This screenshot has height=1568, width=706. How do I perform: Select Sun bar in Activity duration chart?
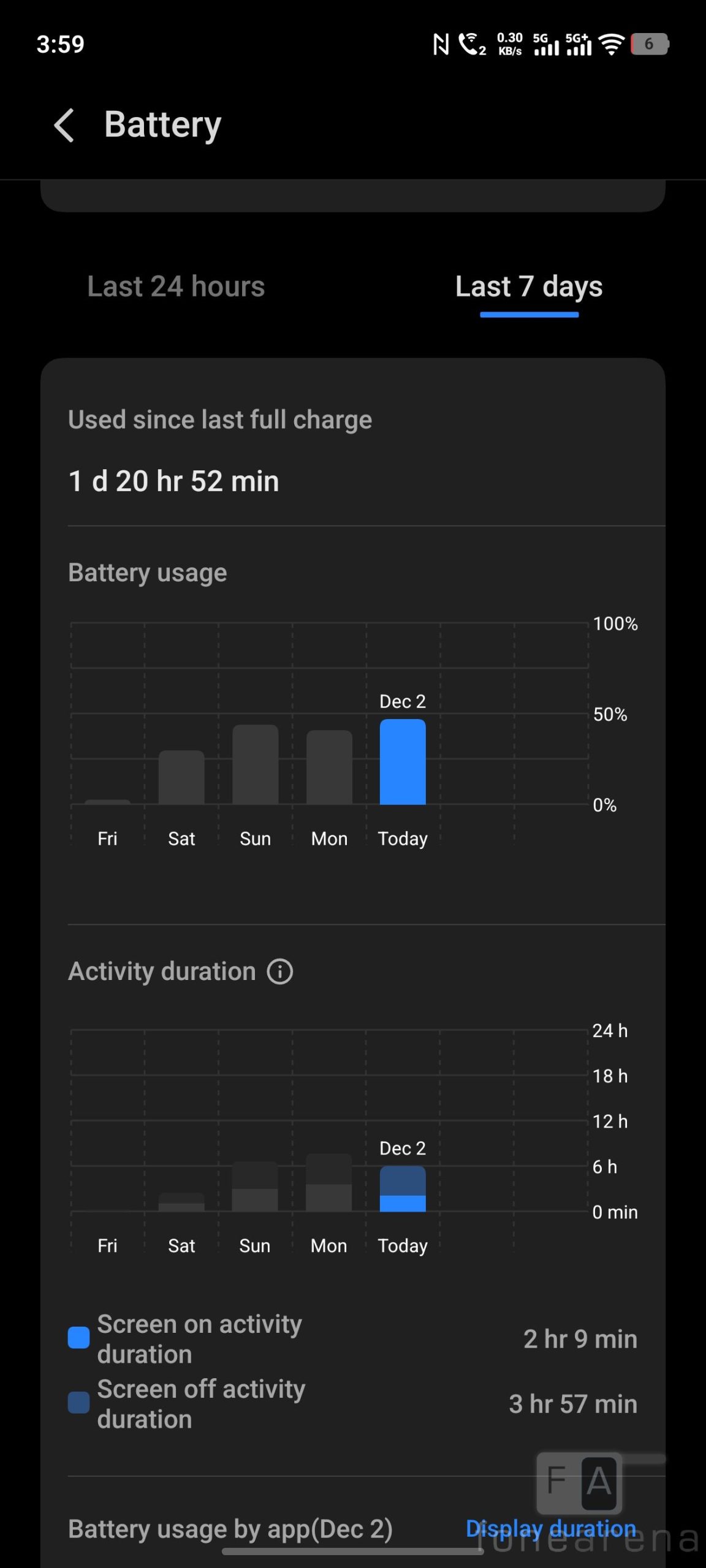(255, 1187)
